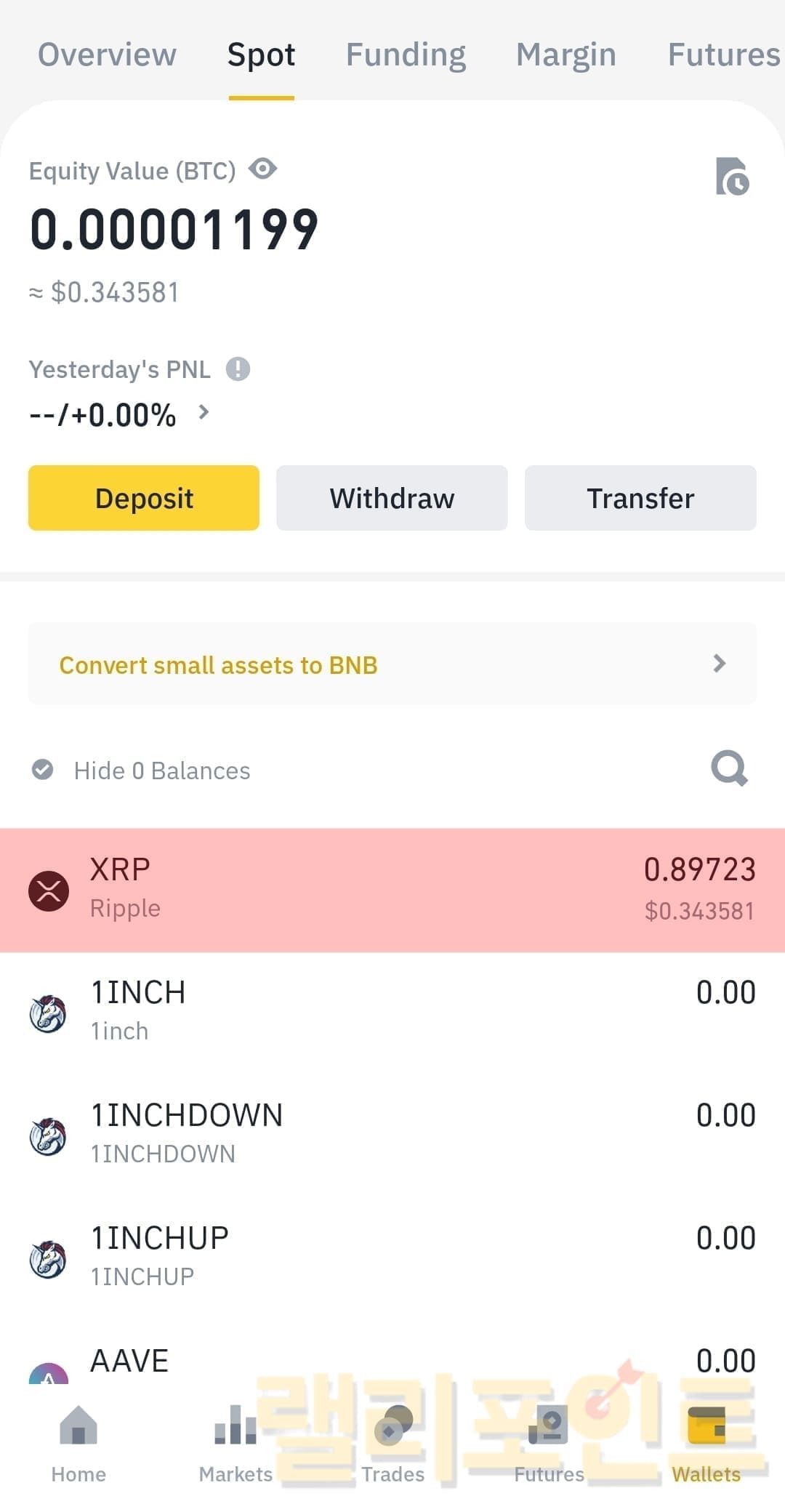The width and height of the screenshot is (785, 1512).
Task: Select the 1INCHDOWN asset row
Action: click(392, 1134)
